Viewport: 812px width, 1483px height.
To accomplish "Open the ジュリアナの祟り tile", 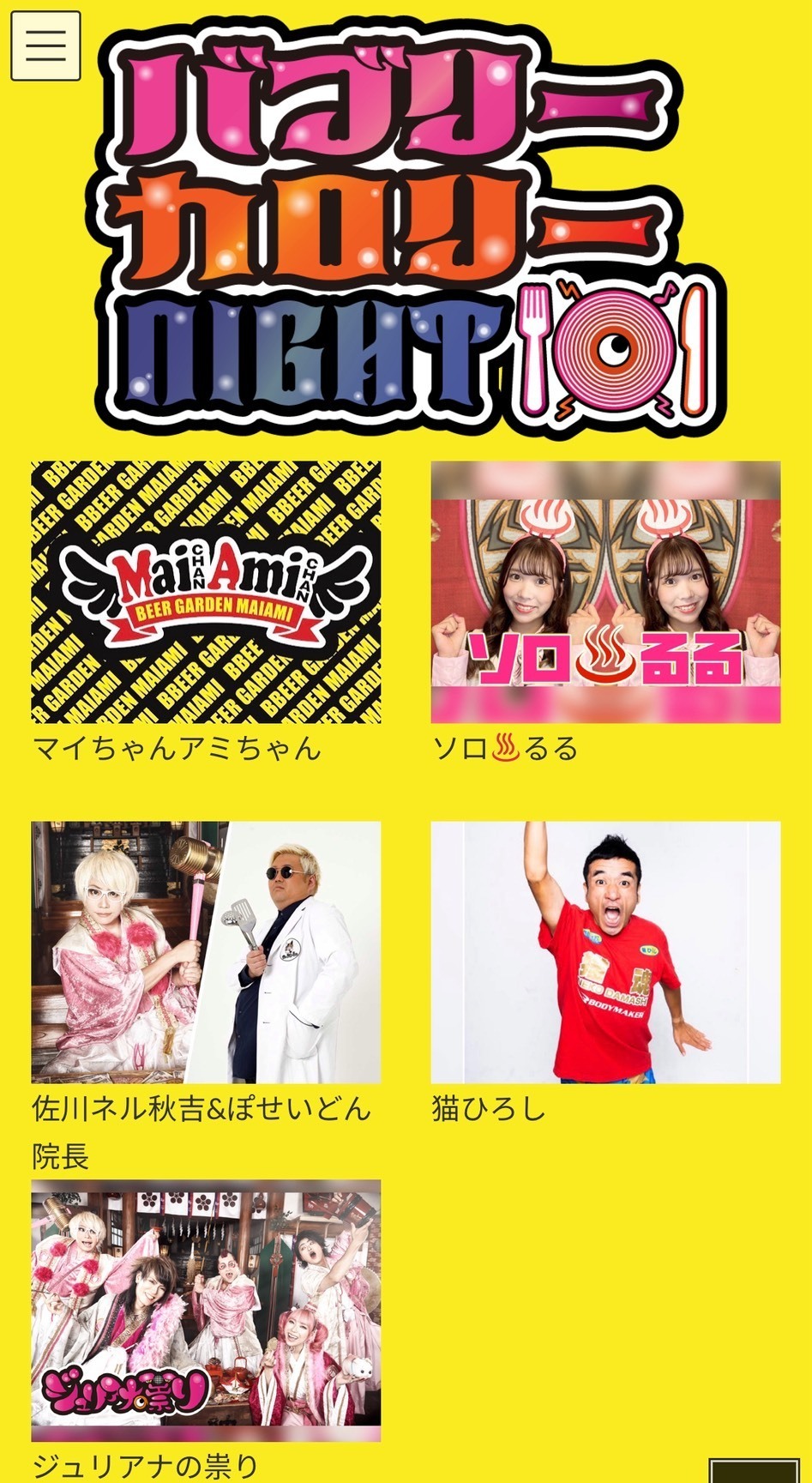I will click(x=206, y=1310).
